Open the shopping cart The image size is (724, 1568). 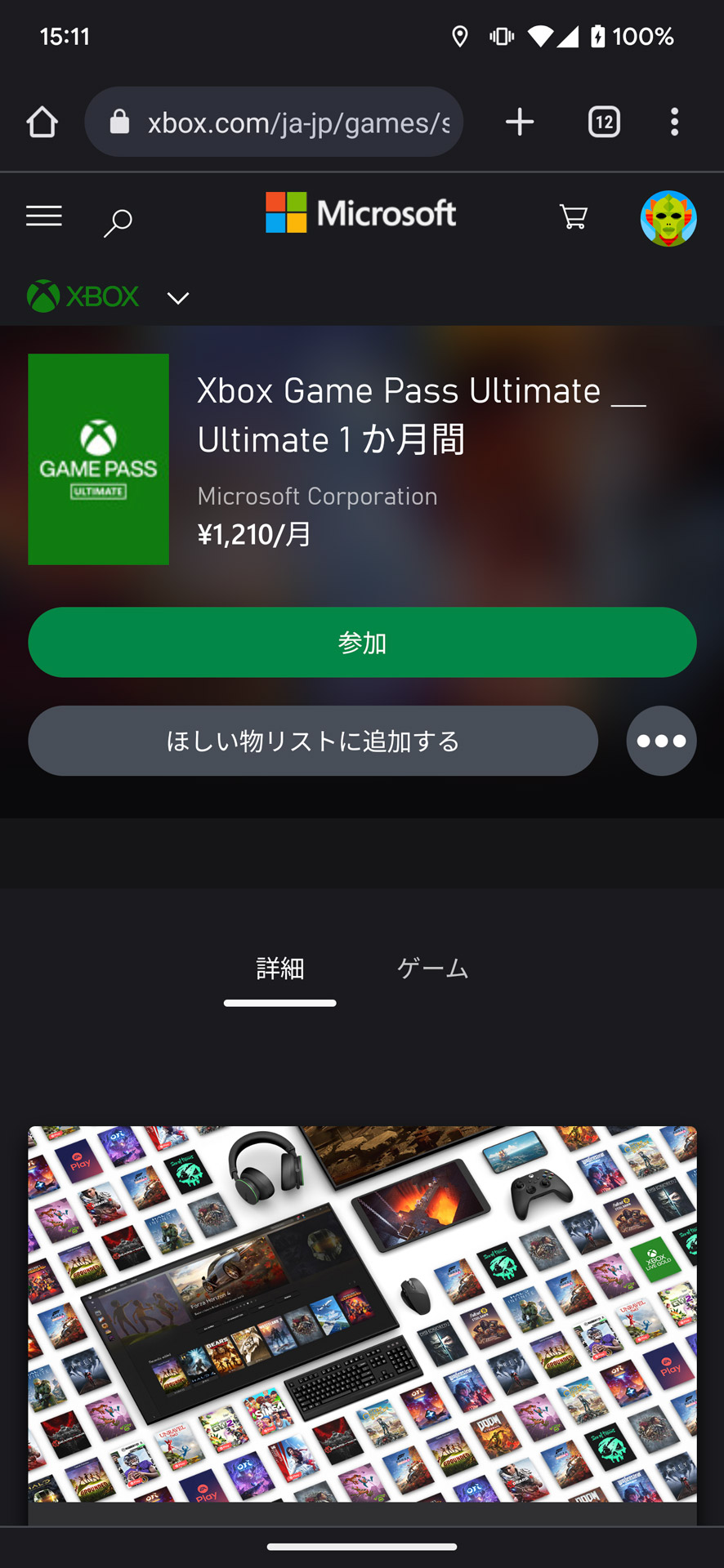coord(573,216)
